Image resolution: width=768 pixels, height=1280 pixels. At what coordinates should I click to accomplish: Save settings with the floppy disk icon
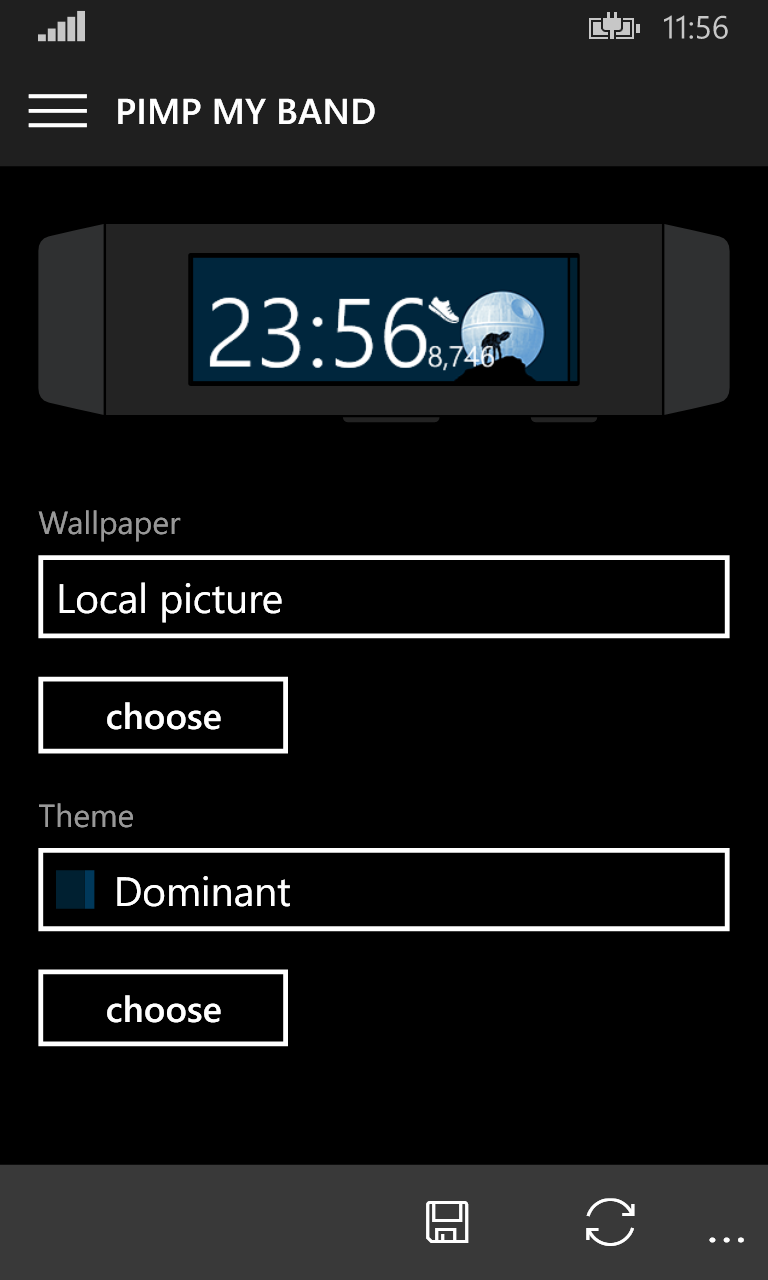click(447, 1222)
